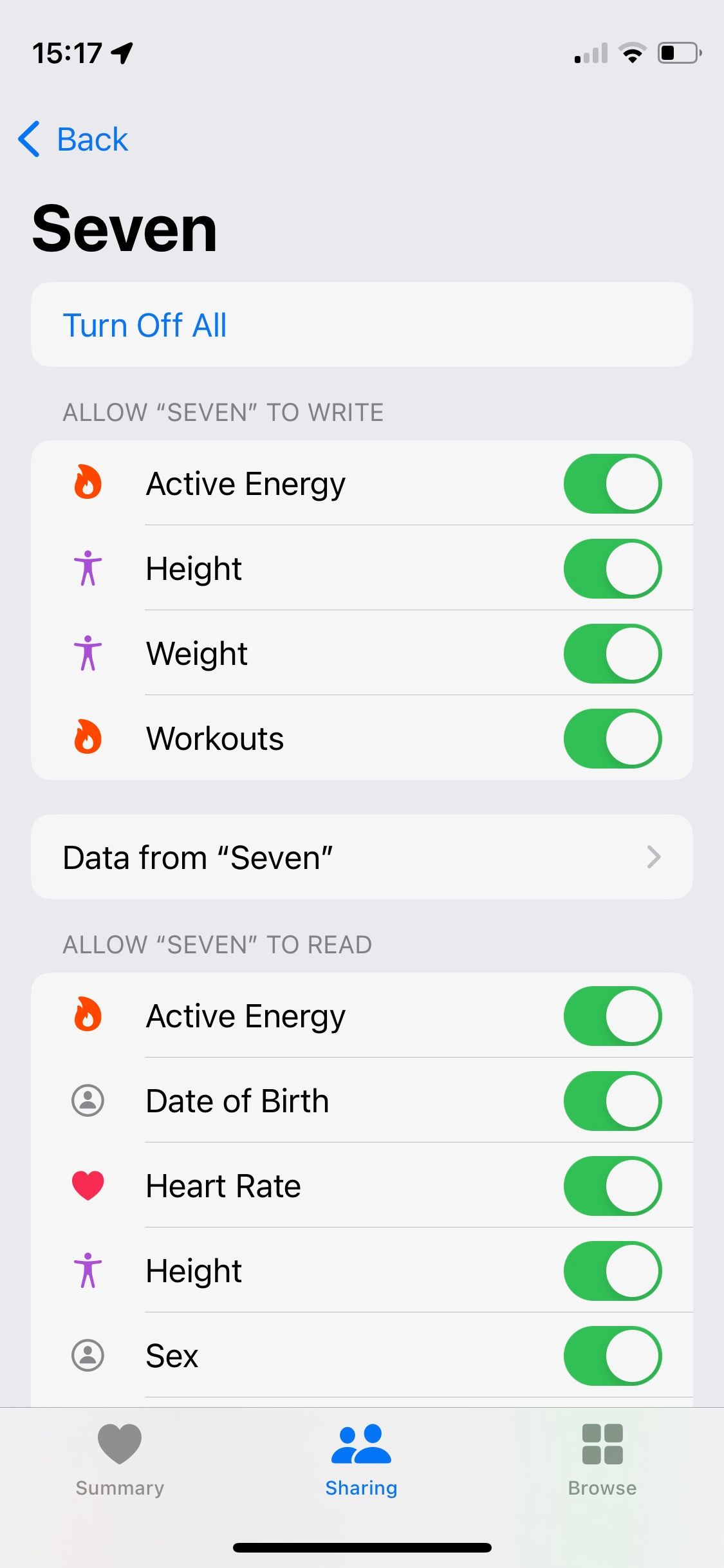
Task: Go Back to the previous screen
Action: point(74,139)
